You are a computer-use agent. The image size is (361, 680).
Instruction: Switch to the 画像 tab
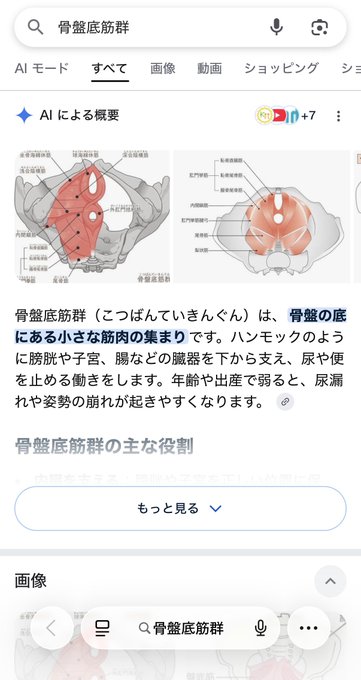[x=163, y=68]
